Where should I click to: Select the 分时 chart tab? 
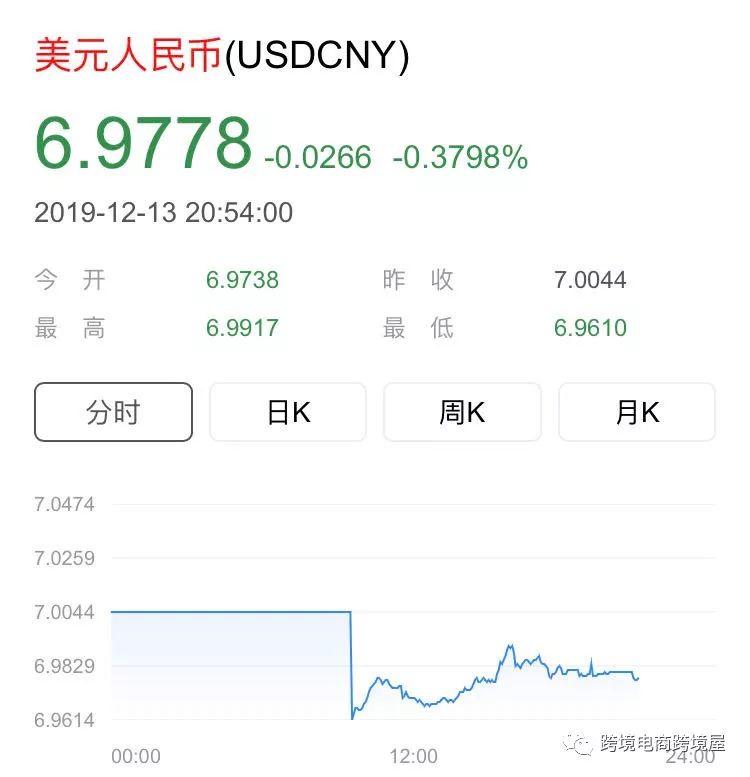tap(113, 412)
